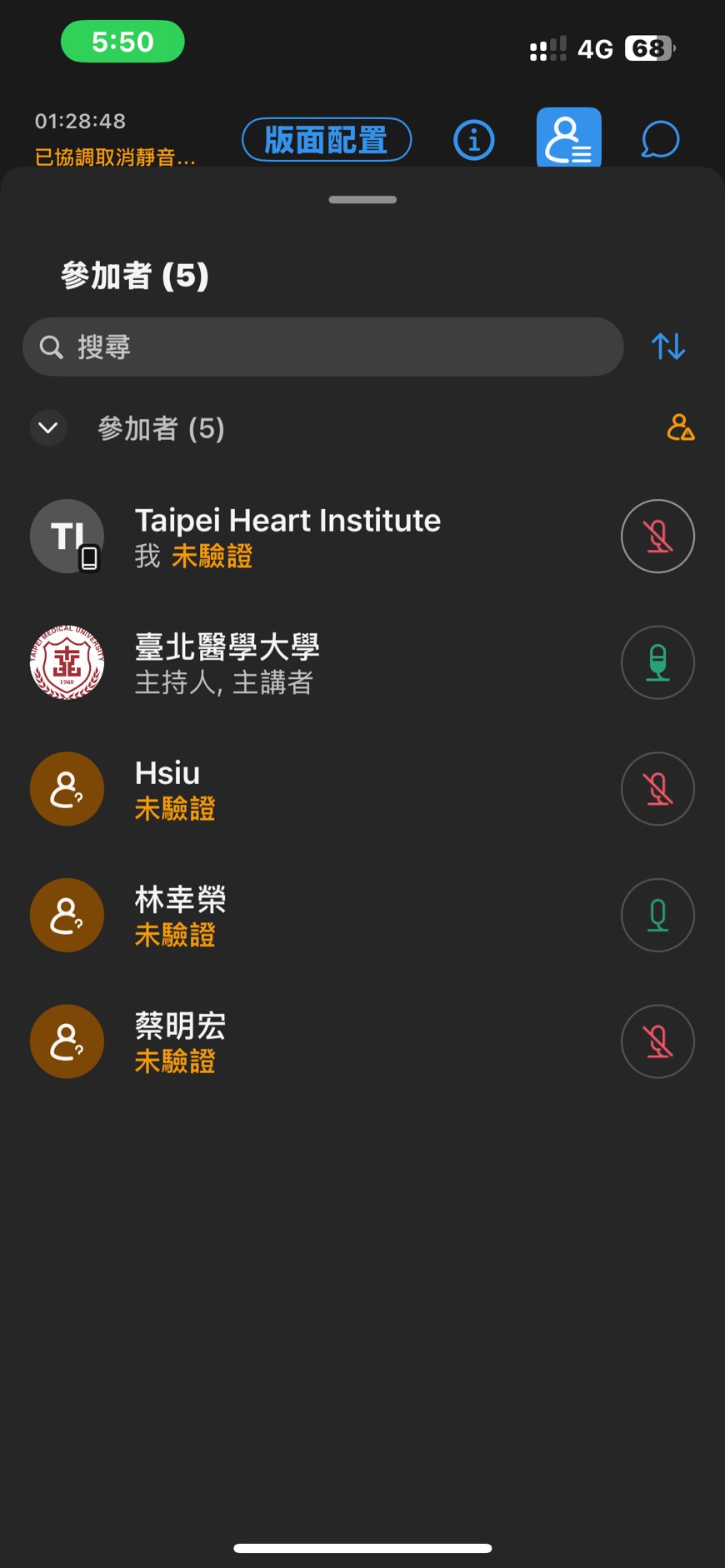Collapse the 參加者 (5) section
This screenshot has height=1568, width=725.
[48, 428]
